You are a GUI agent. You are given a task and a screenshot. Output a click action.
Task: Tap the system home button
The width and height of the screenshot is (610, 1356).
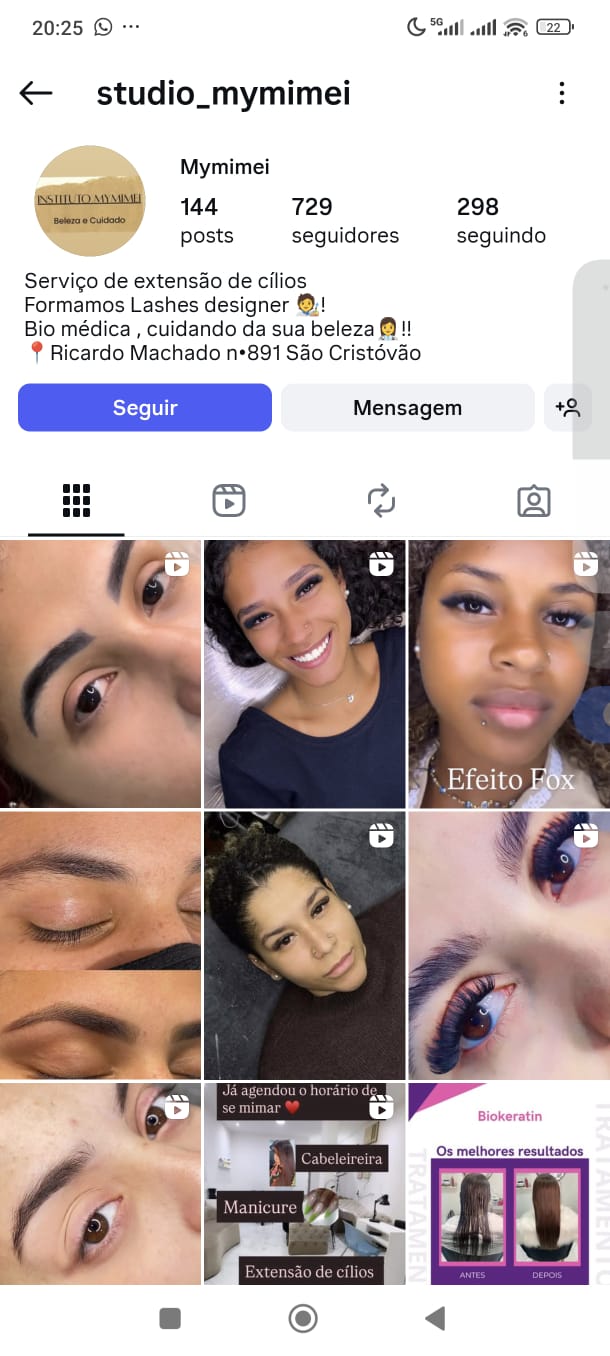(x=303, y=1318)
